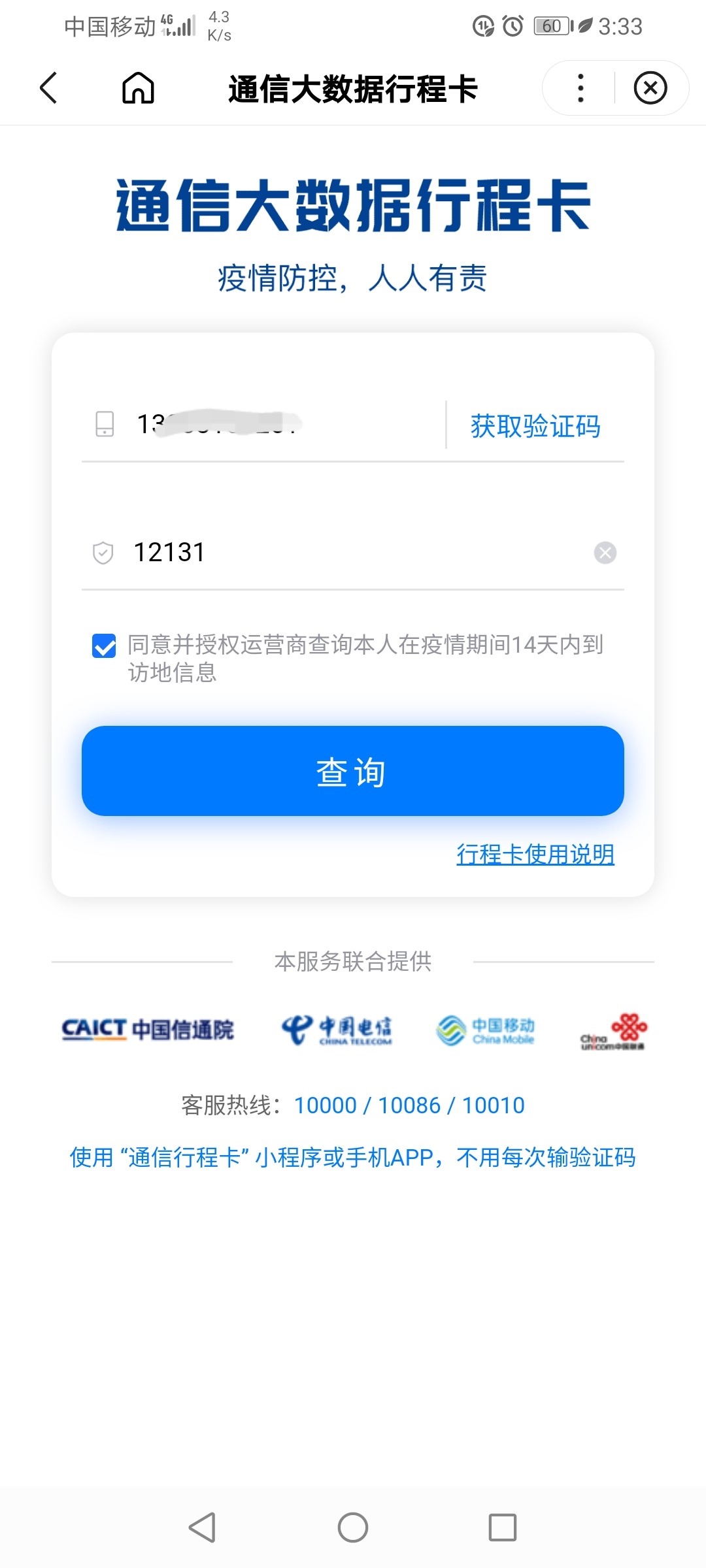The width and height of the screenshot is (706, 1568).
Task: Open the three-dot overflow menu
Action: point(580,88)
